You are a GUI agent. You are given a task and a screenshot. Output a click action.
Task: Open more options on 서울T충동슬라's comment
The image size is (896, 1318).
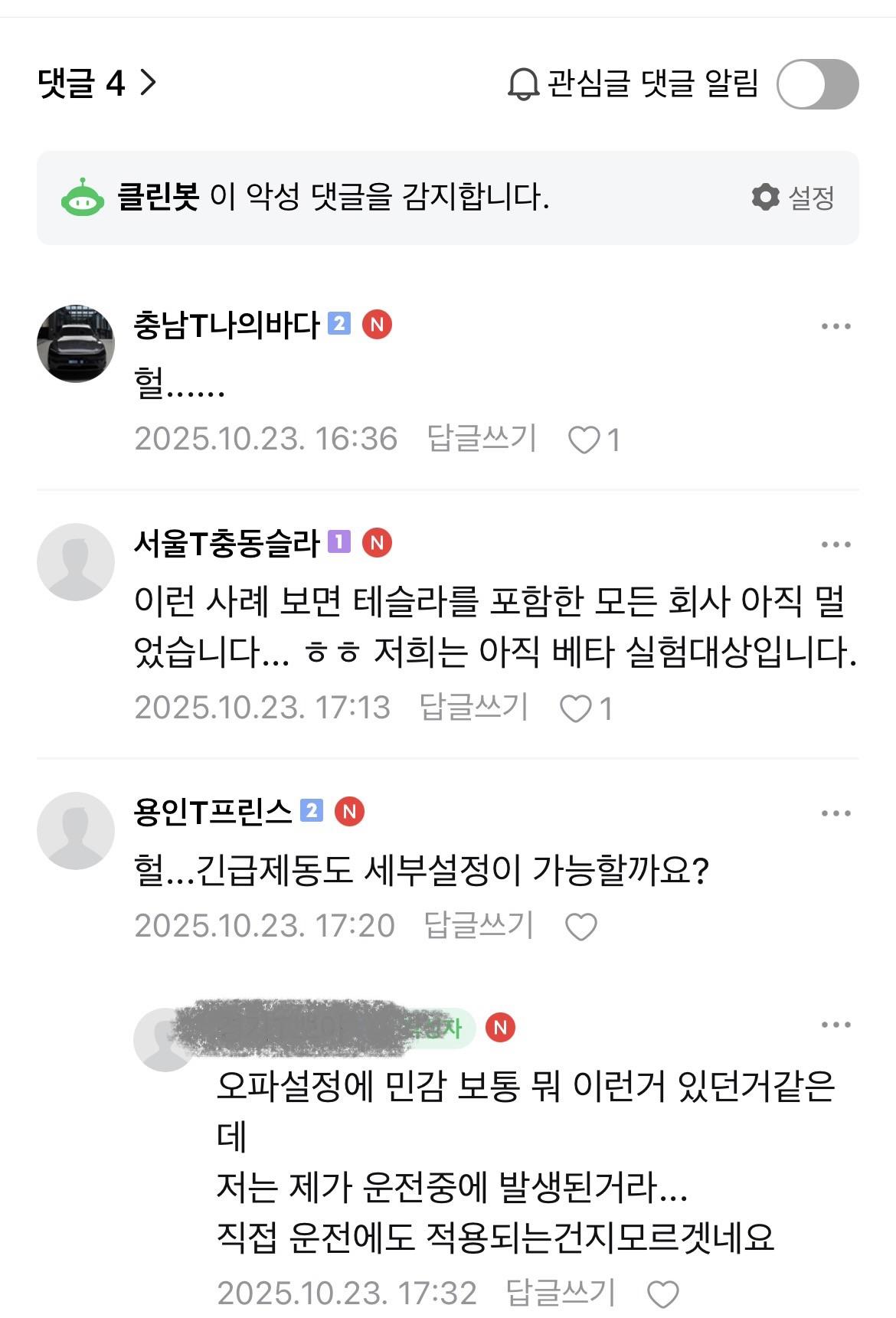click(836, 545)
